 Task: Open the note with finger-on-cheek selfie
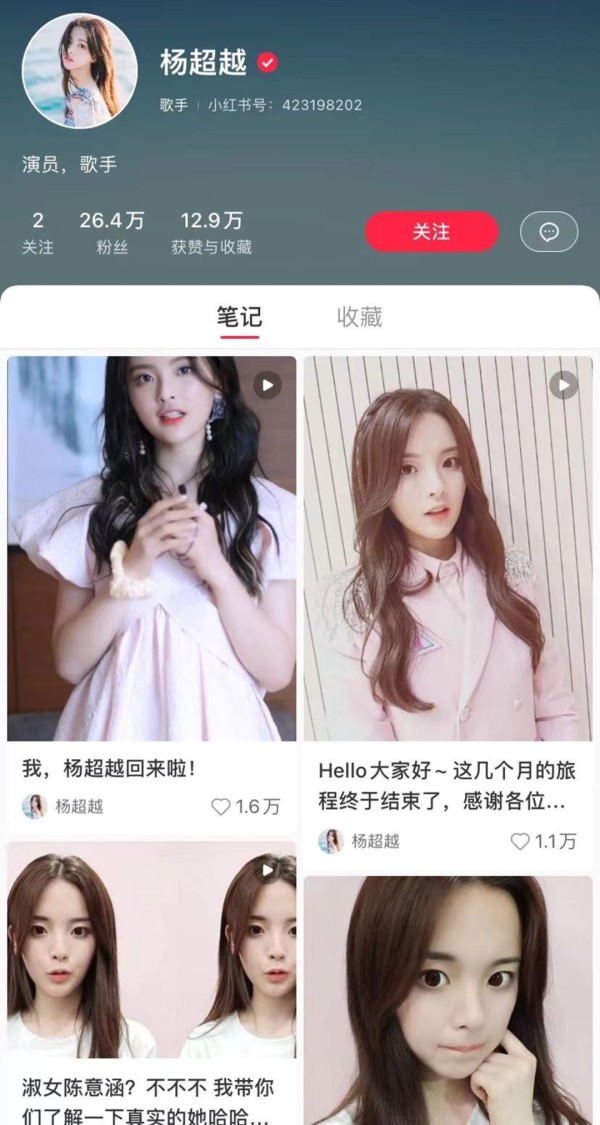point(447,1000)
